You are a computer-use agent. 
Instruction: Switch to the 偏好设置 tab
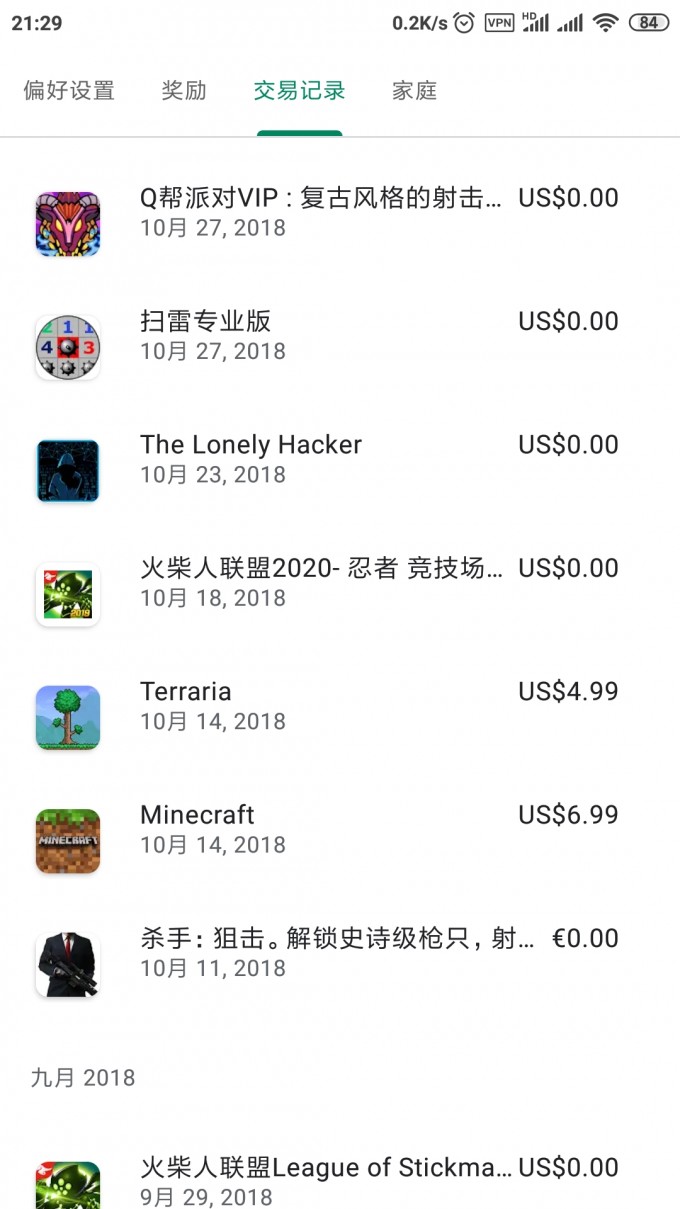69,91
